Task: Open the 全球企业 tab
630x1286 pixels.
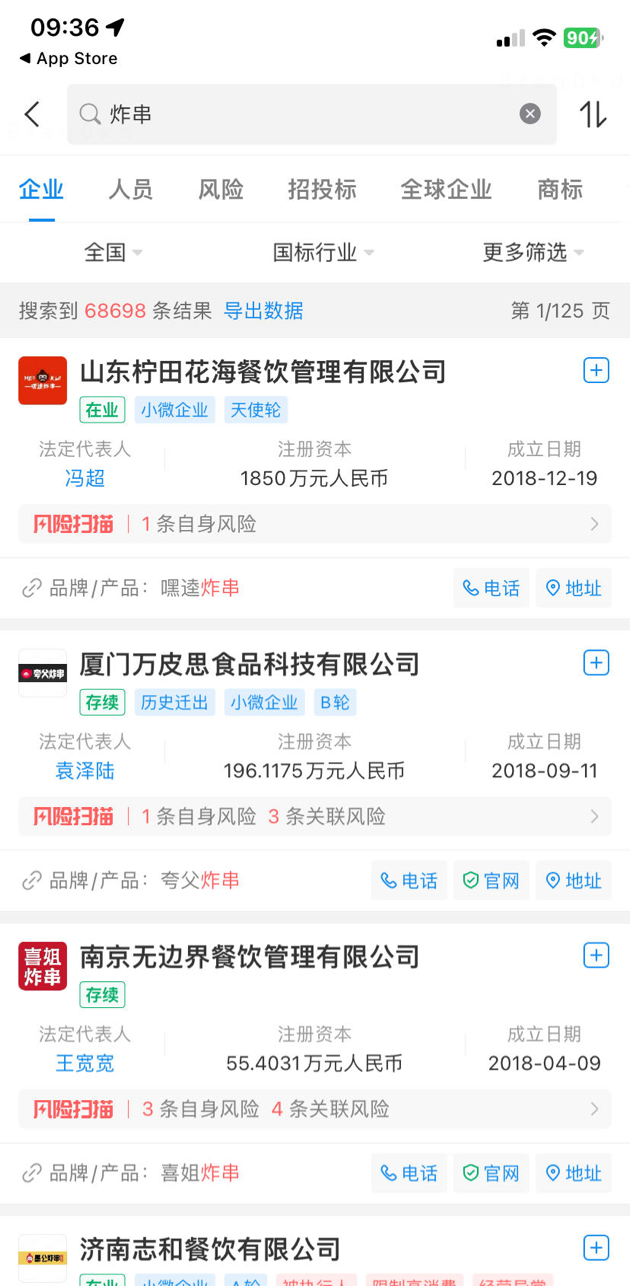Action: click(446, 189)
